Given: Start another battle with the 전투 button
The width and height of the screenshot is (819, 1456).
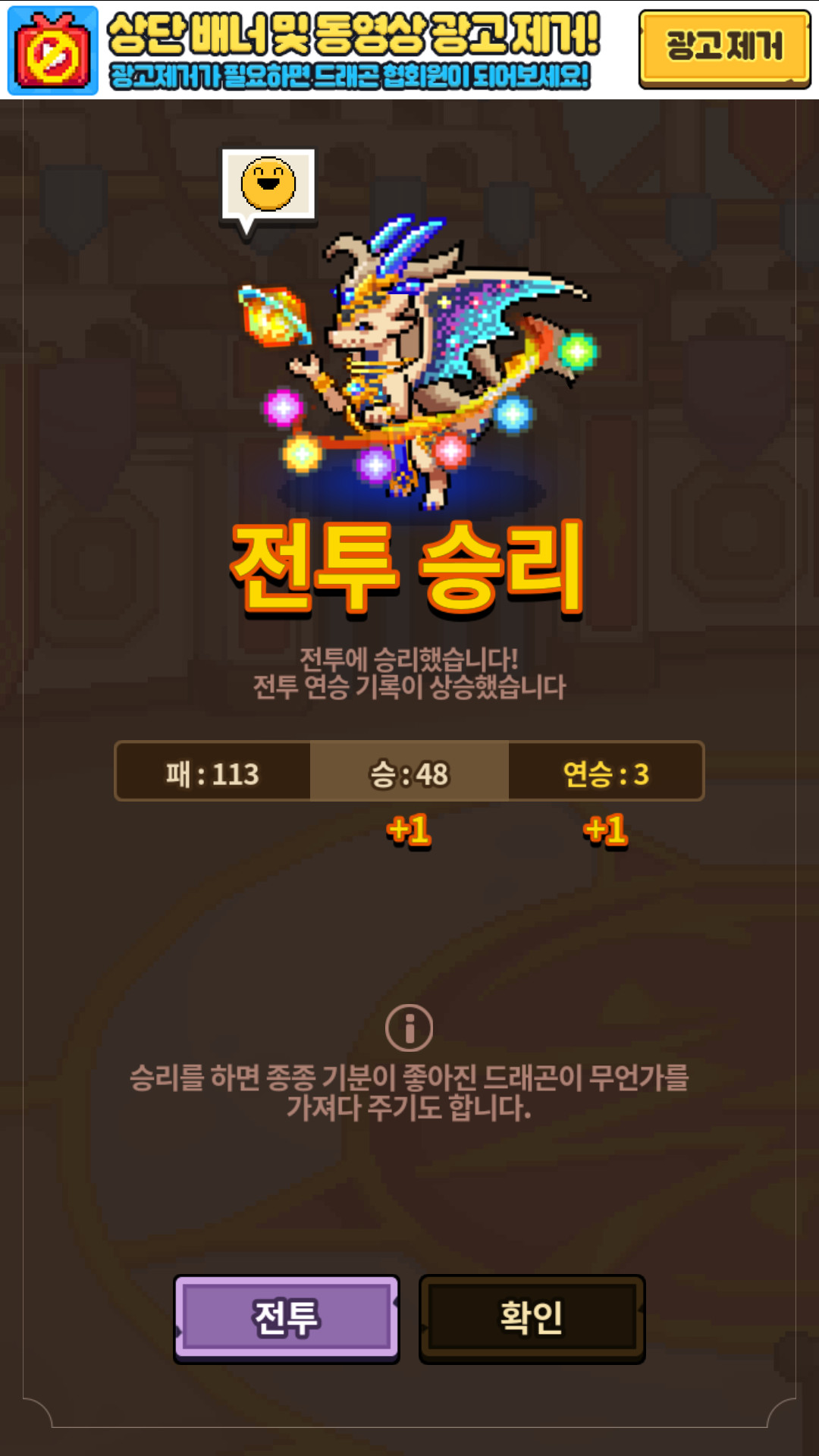Looking at the screenshot, I should pyautogui.click(x=287, y=1318).
